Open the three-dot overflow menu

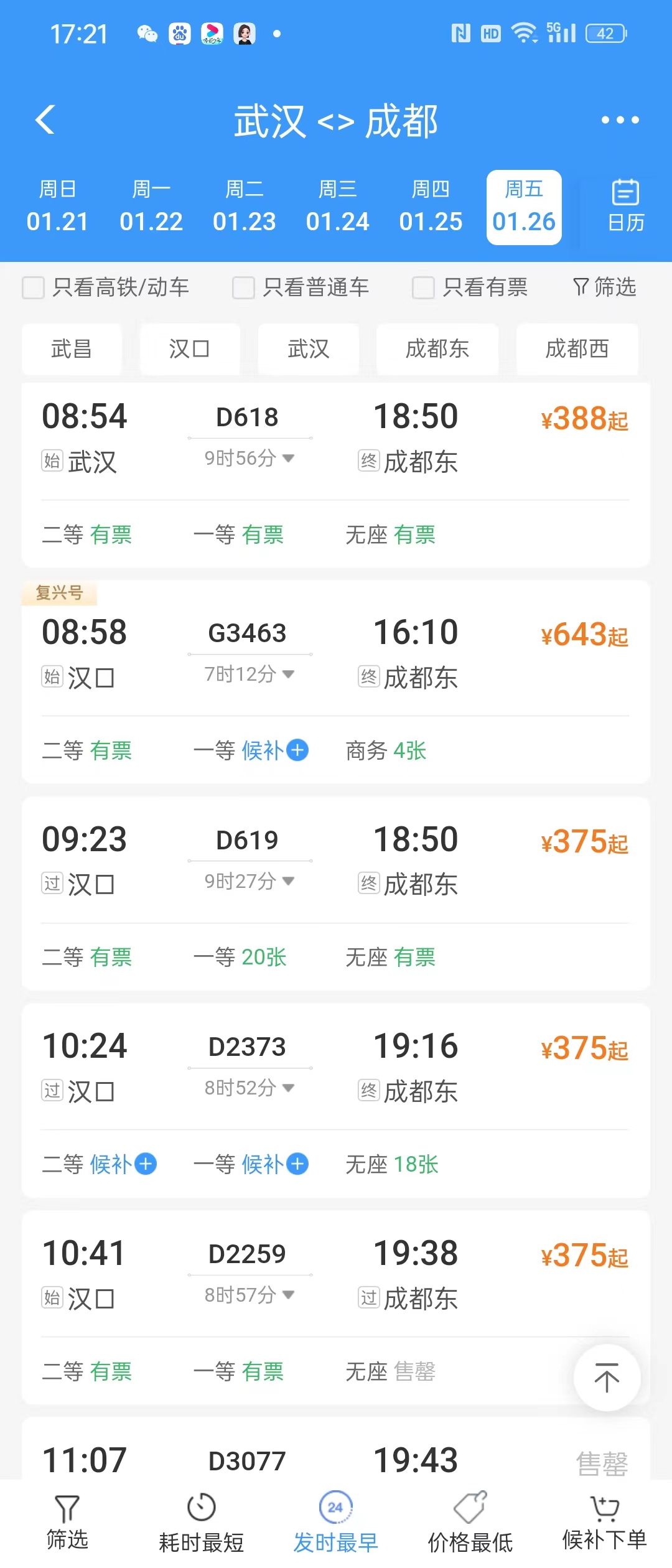pos(620,119)
